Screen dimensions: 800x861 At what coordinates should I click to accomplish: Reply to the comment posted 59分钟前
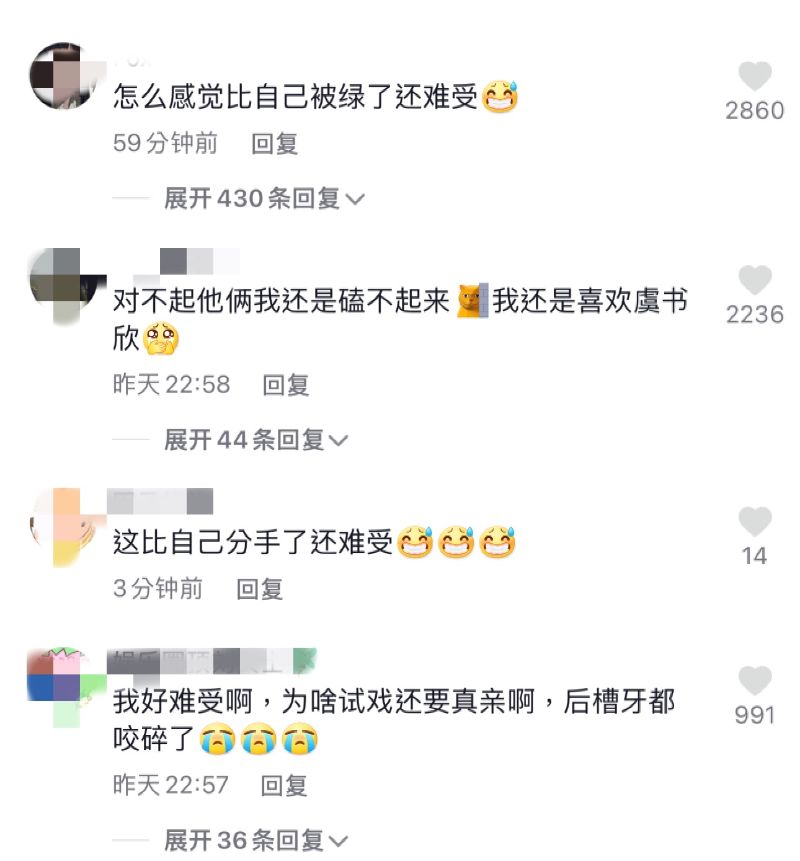coord(274,144)
